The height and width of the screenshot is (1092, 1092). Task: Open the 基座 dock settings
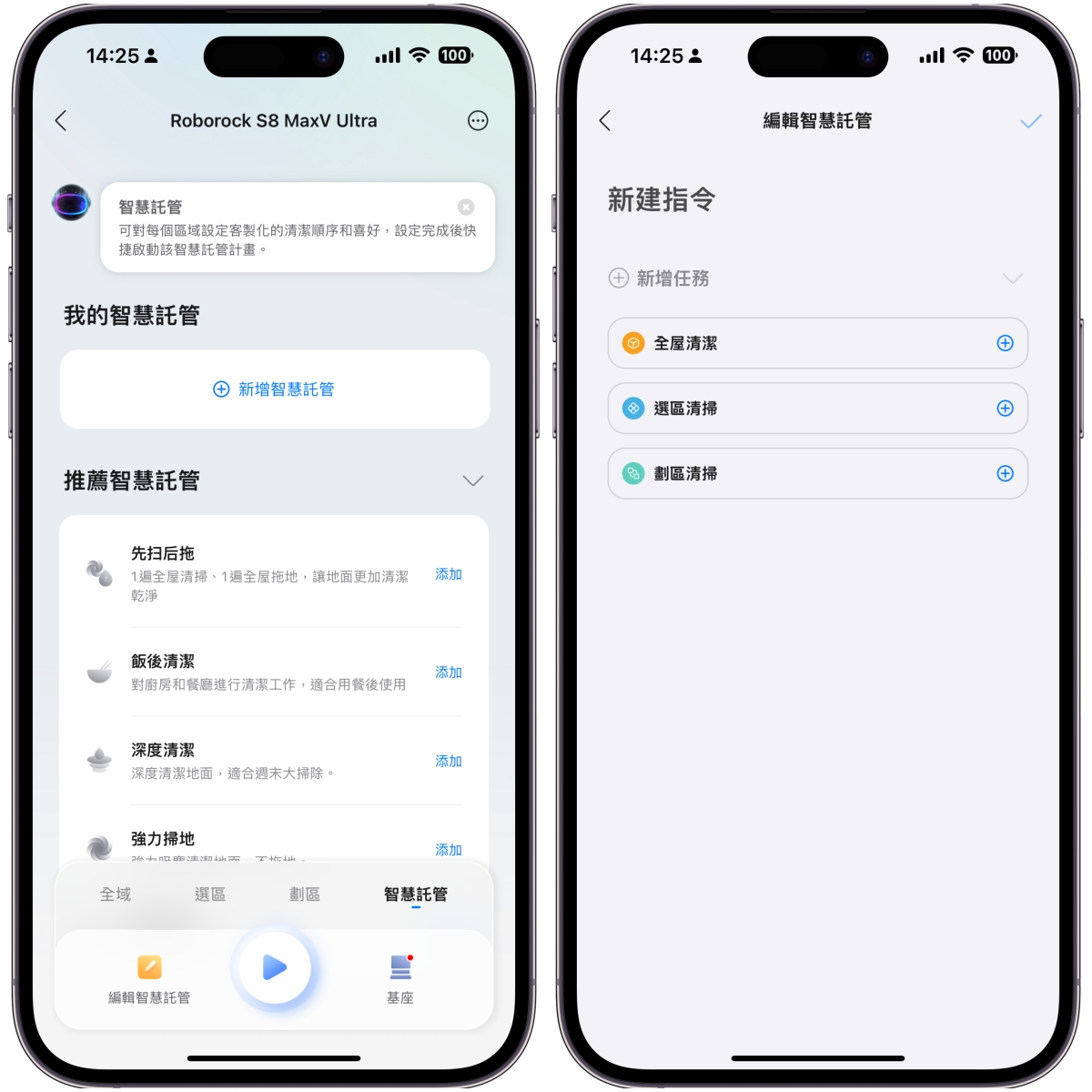(x=400, y=978)
